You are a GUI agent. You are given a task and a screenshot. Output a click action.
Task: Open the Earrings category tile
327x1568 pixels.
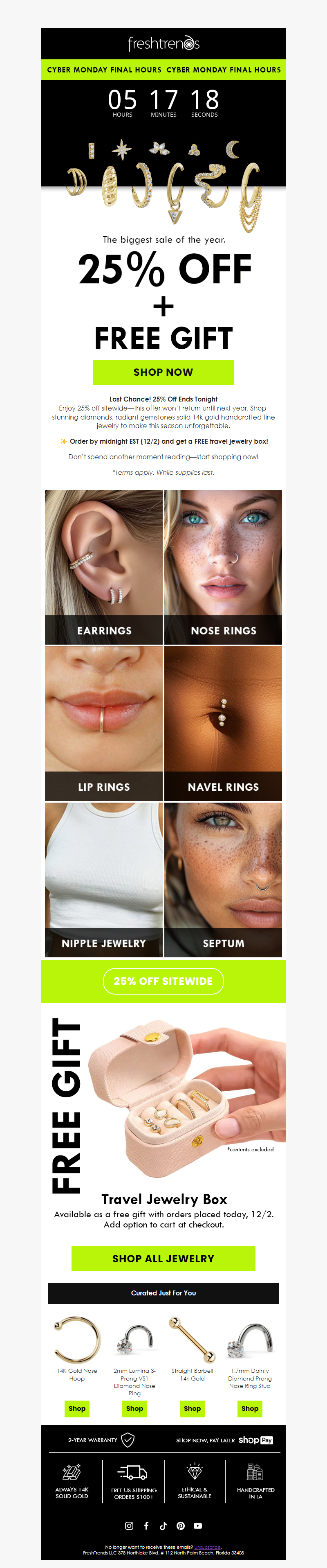point(104,567)
